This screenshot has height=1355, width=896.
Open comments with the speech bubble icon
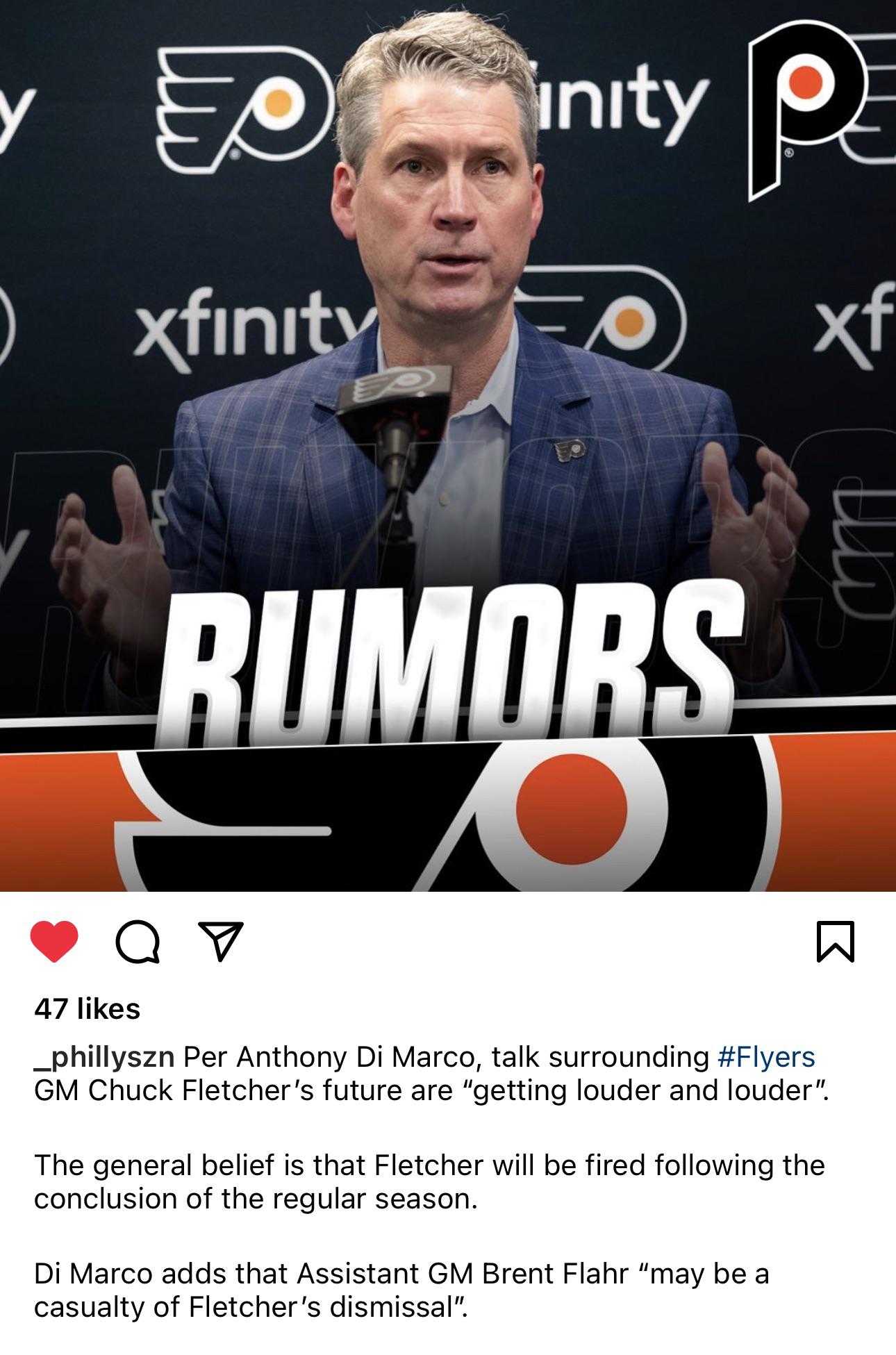pos(138,942)
